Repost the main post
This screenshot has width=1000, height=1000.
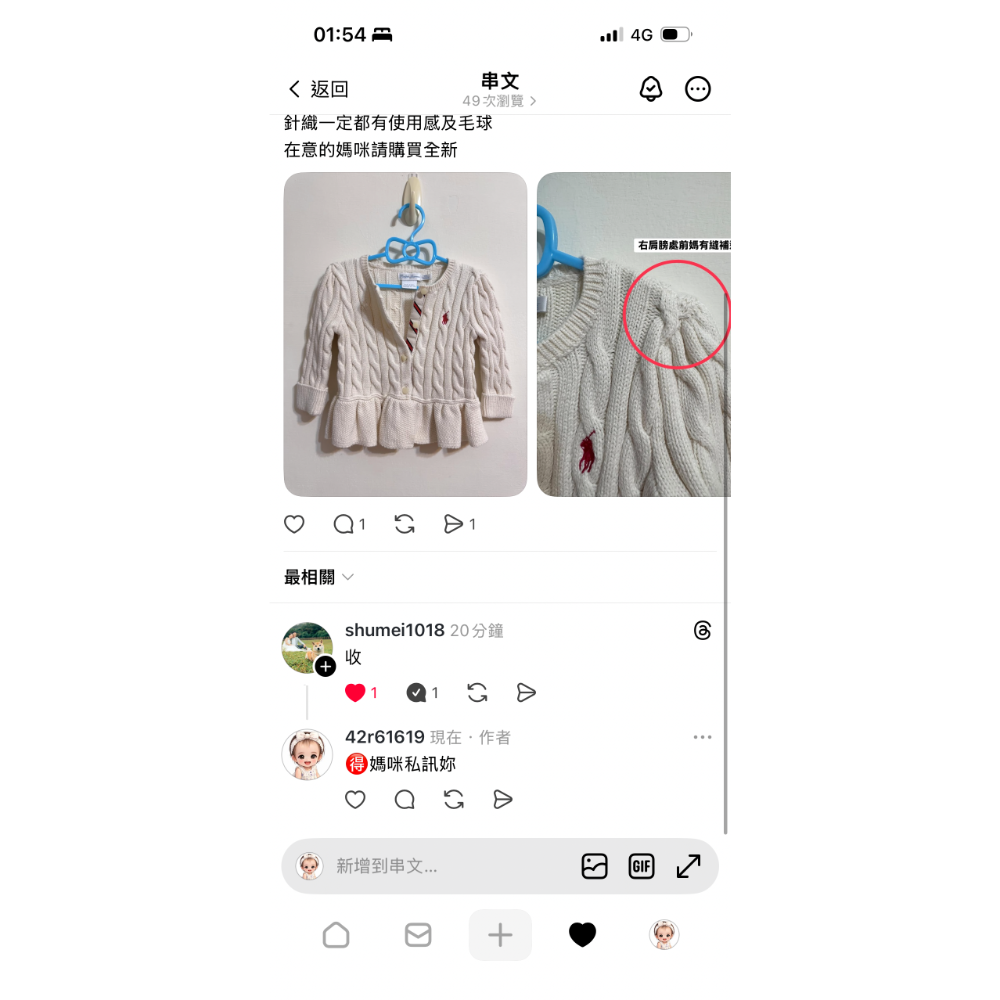coord(404,524)
